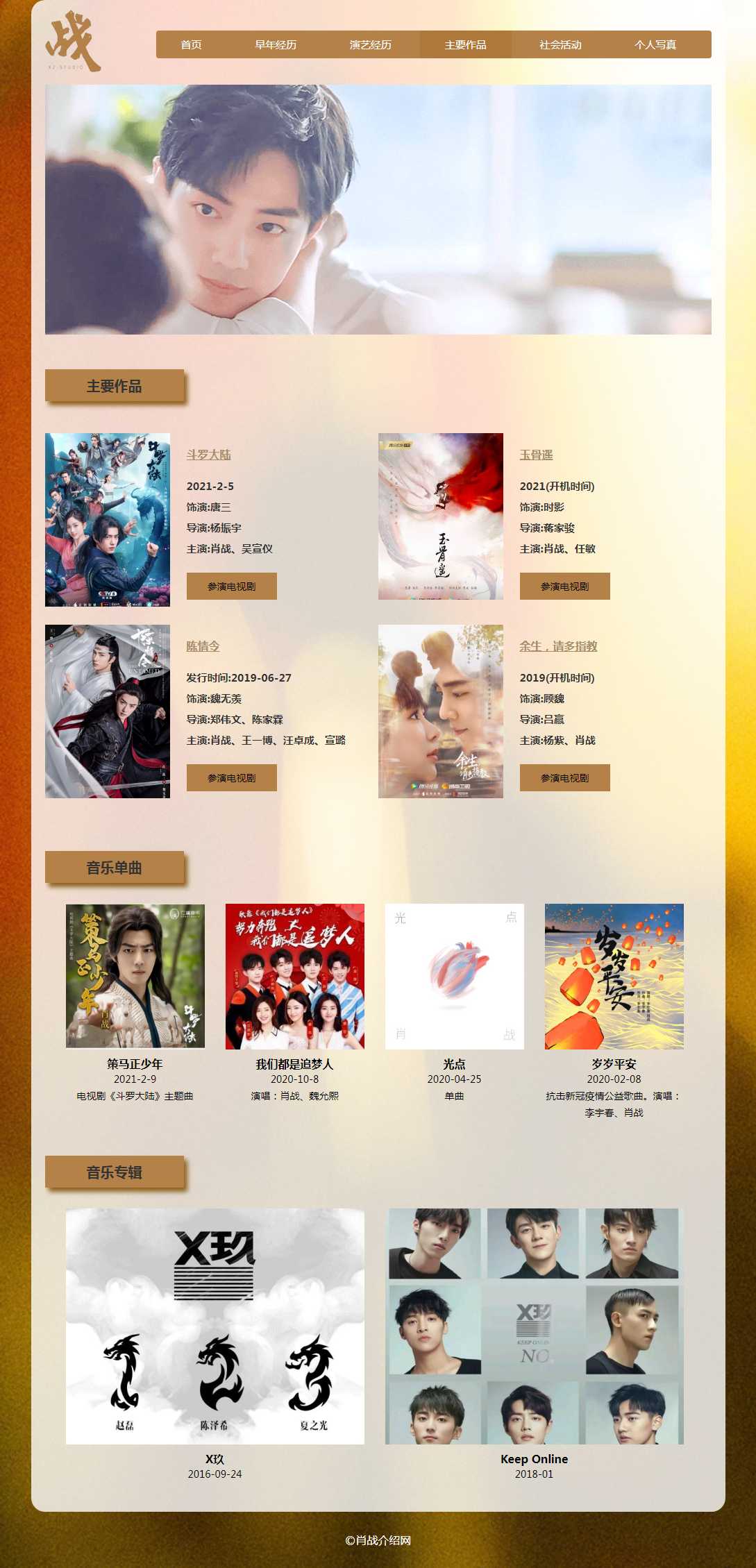Open the Keep Online album cover
The image size is (756, 1568).
point(535,1326)
